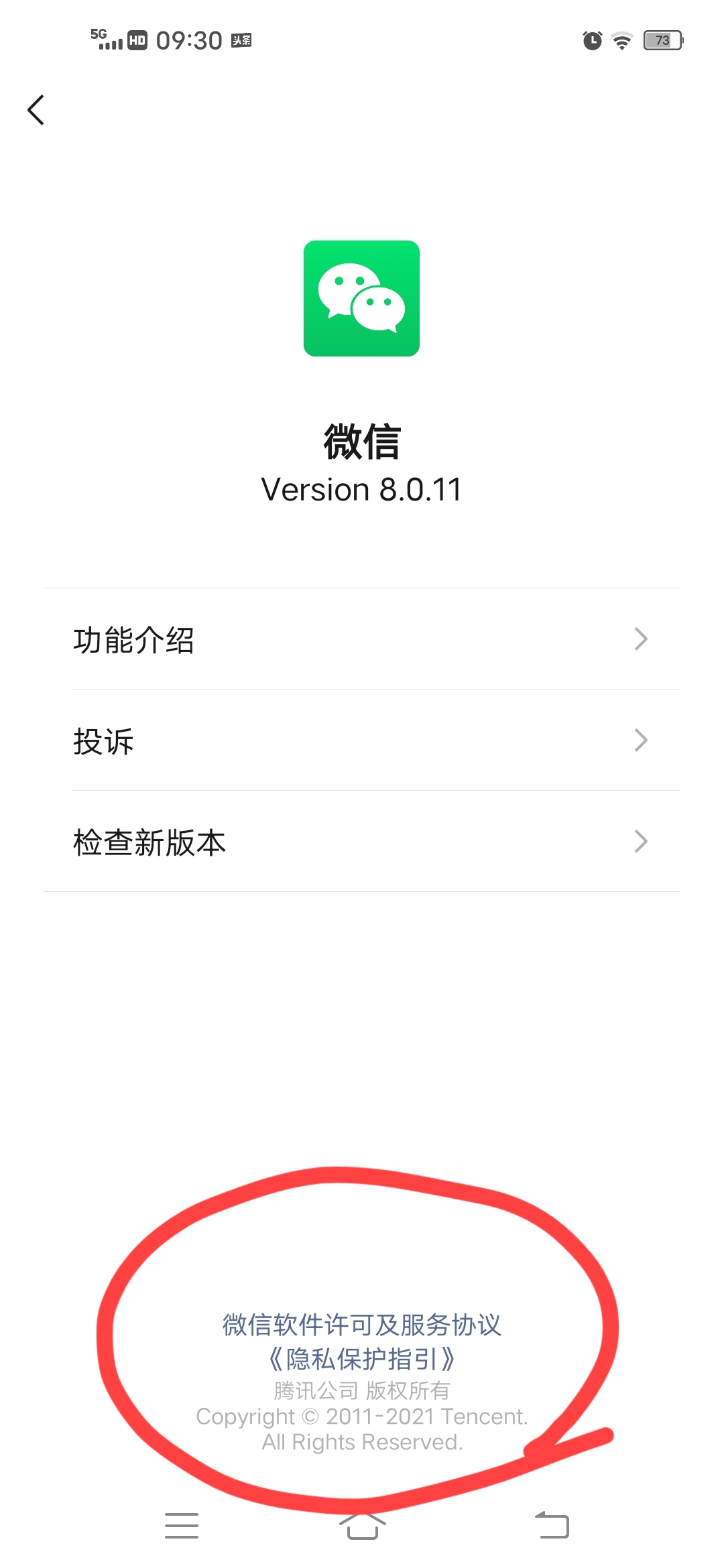Tap the back arrow at top left

(x=36, y=110)
